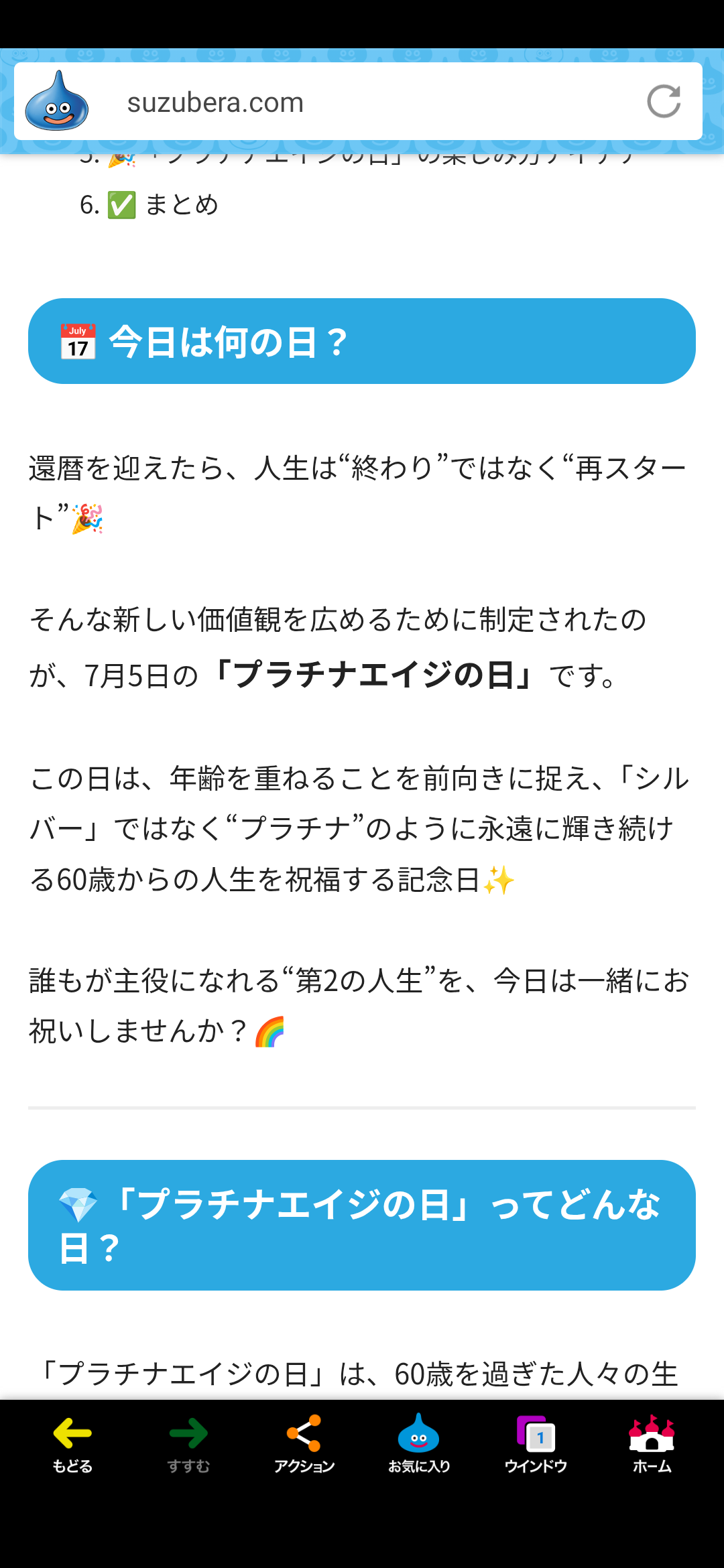This screenshot has height=1568, width=724.
Task: Go to the ホーム page
Action: point(652,1444)
